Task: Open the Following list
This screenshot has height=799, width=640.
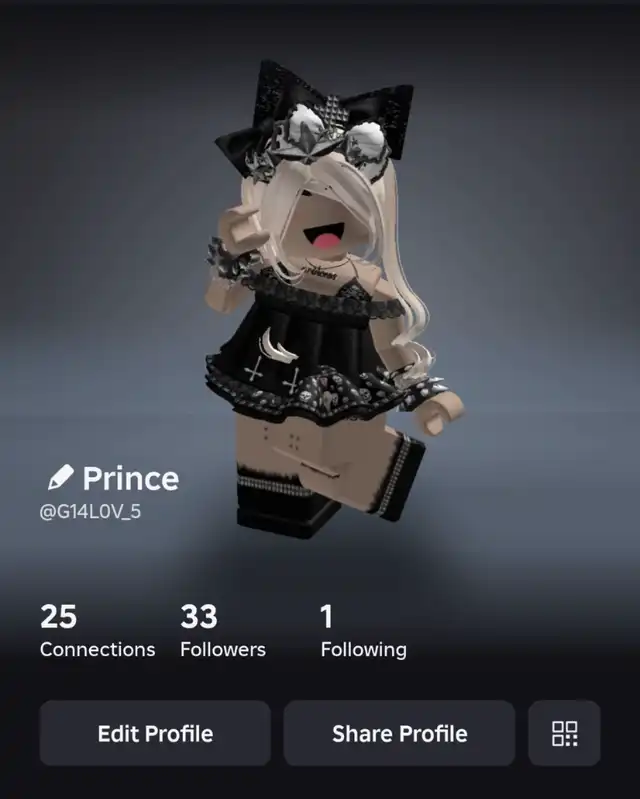Action: 362,632
